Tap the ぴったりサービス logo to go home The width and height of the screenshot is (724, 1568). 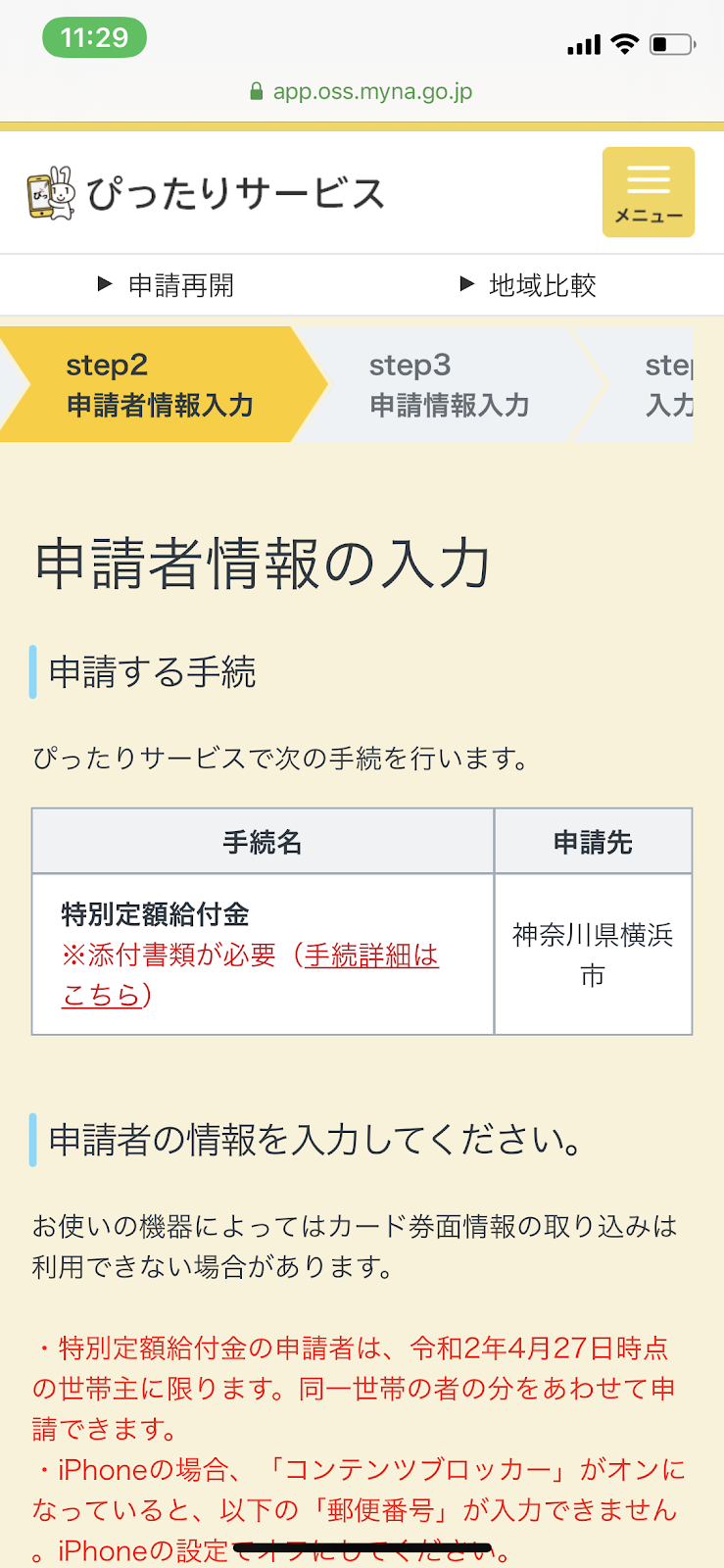click(x=206, y=193)
